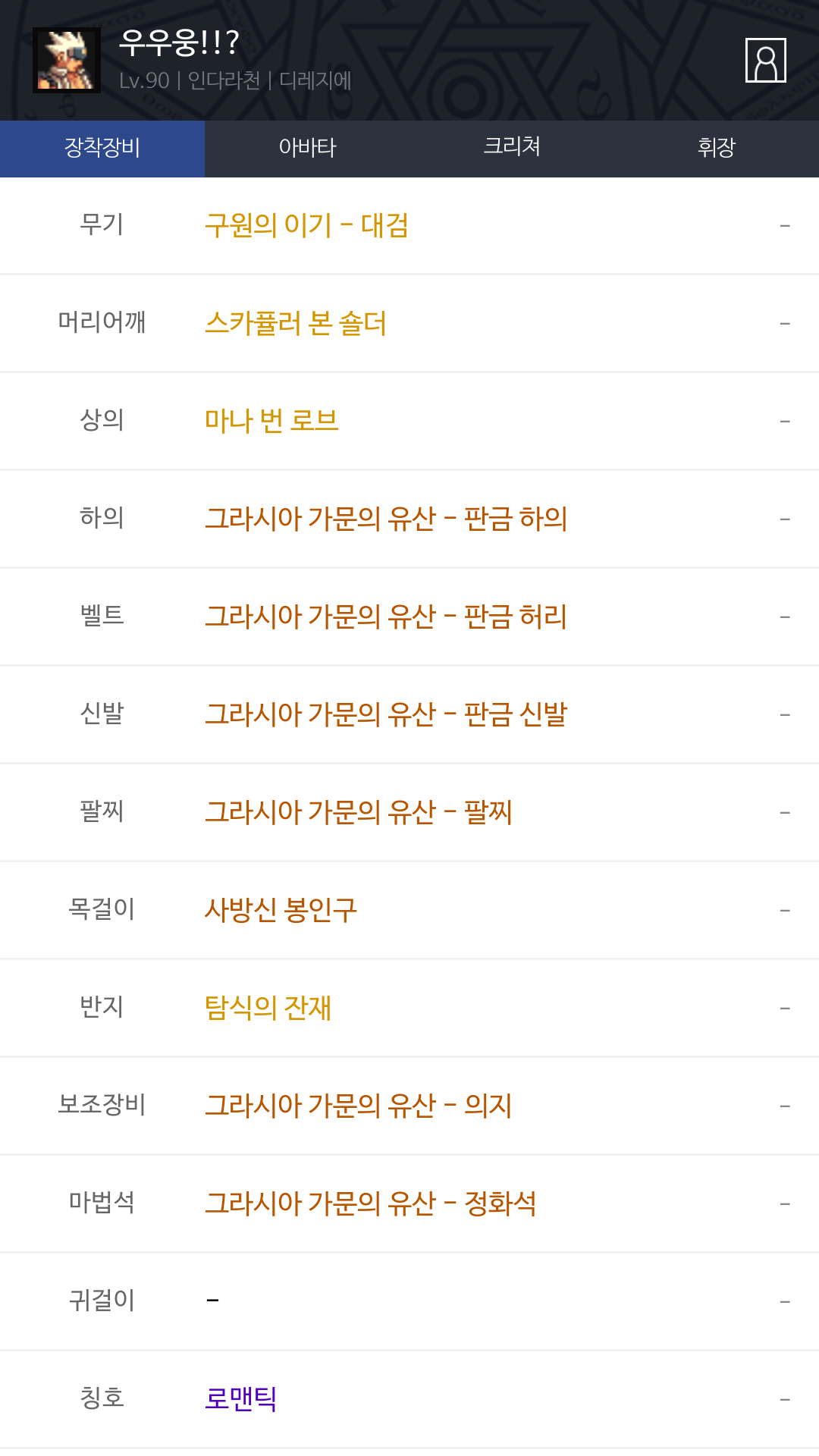Select the 장착장비 tab

pos(102,148)
